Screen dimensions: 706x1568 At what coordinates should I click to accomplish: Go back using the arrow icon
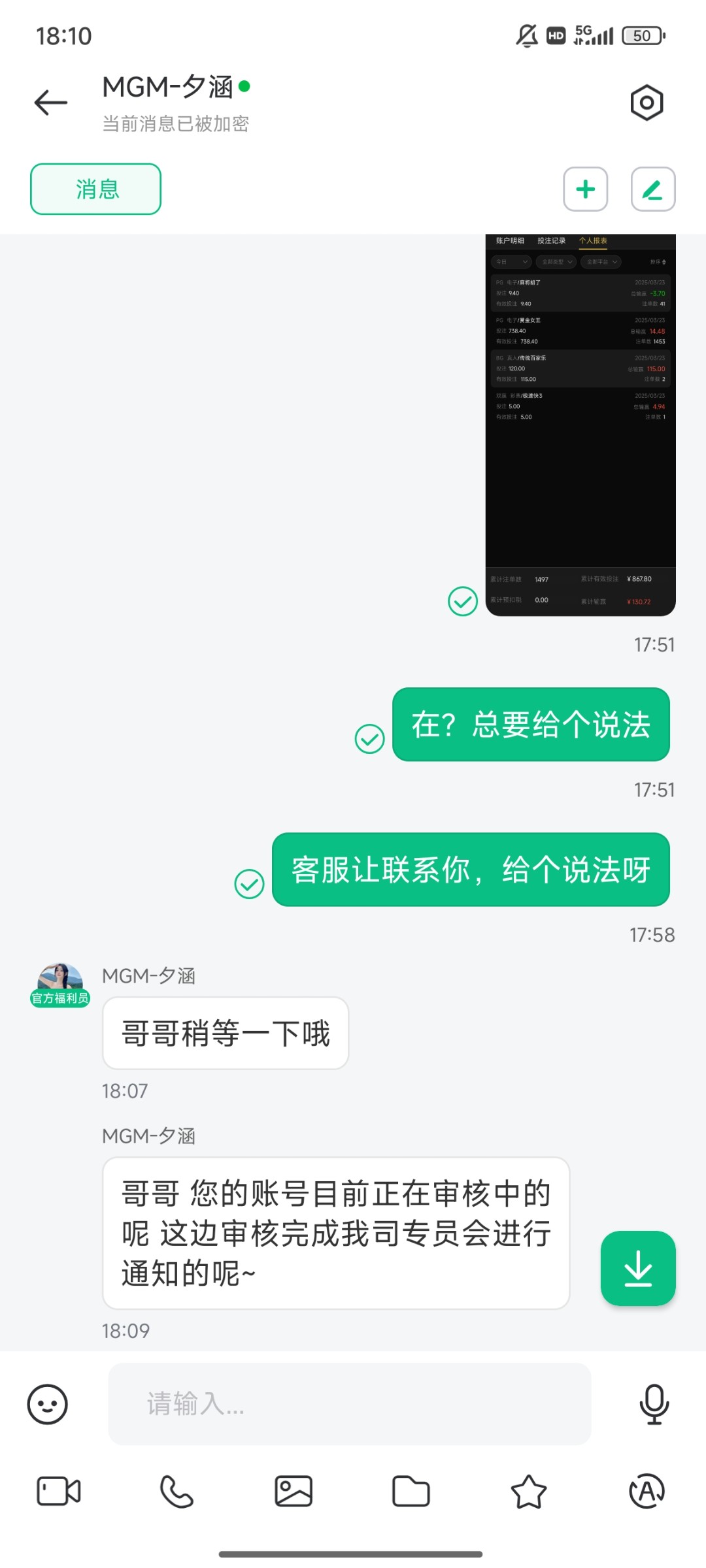tap(51, 103)
